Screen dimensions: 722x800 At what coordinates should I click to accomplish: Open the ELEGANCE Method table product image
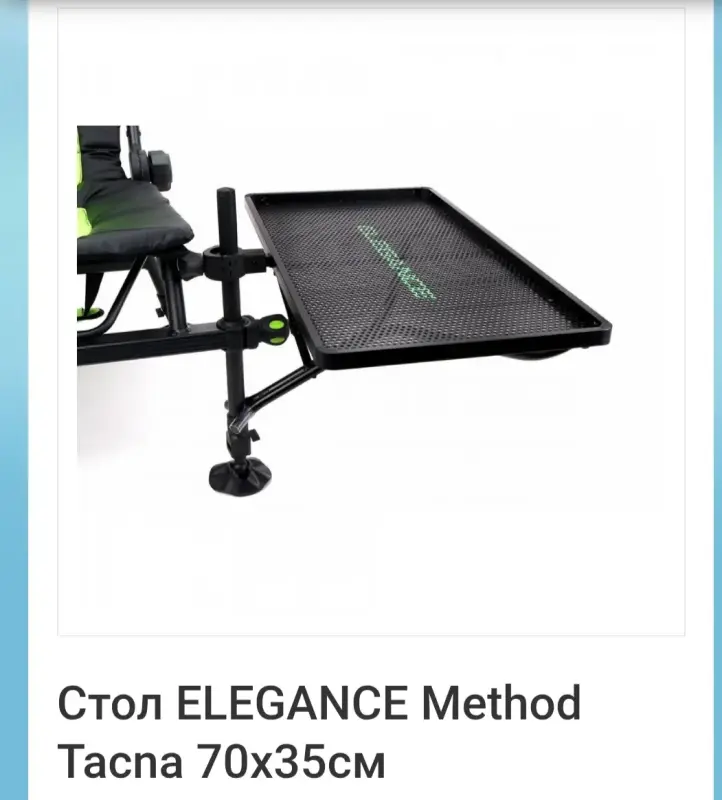(x=371, y=322)
